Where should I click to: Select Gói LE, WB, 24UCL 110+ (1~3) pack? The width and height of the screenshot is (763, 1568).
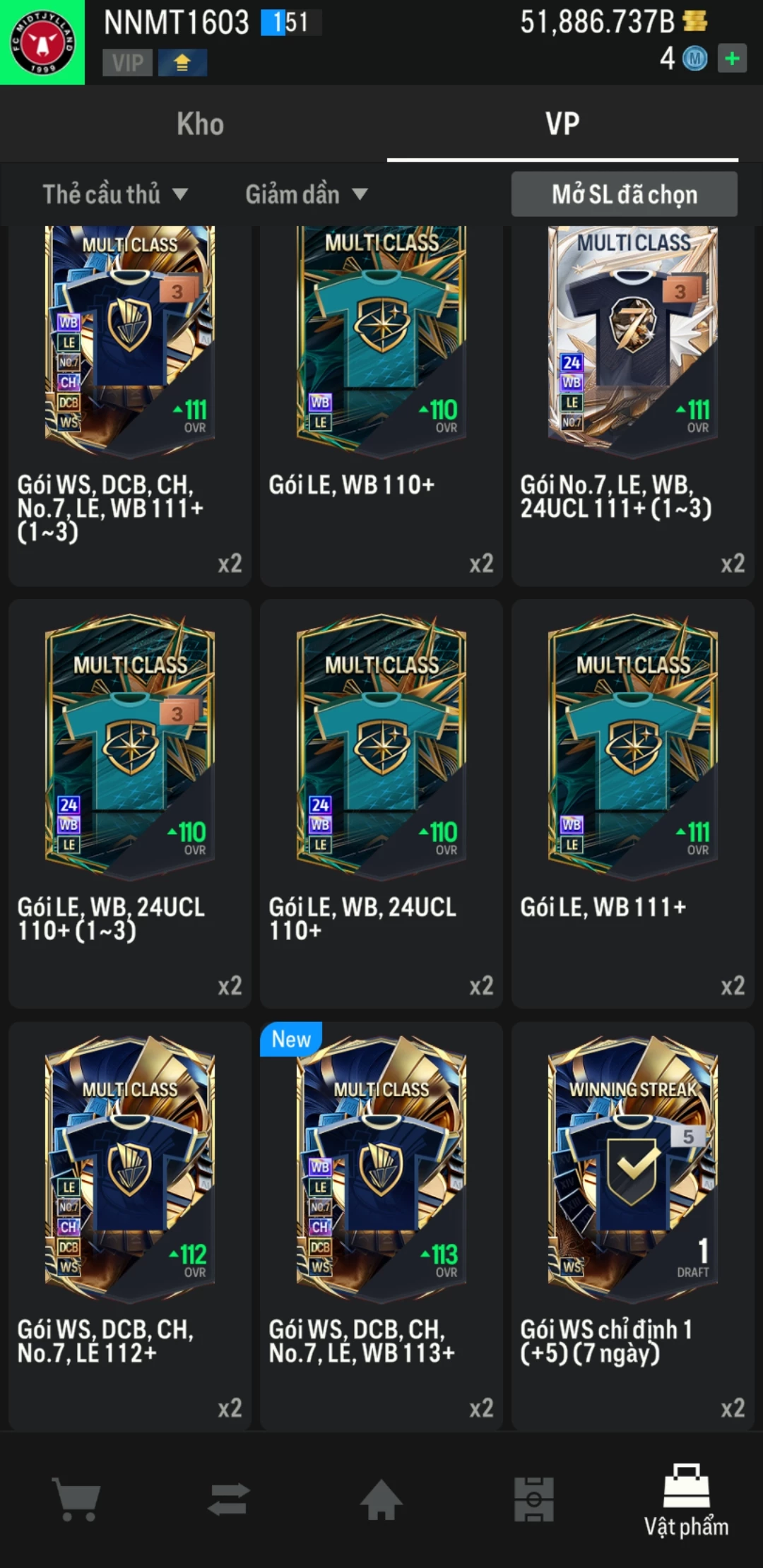point(130,802)
